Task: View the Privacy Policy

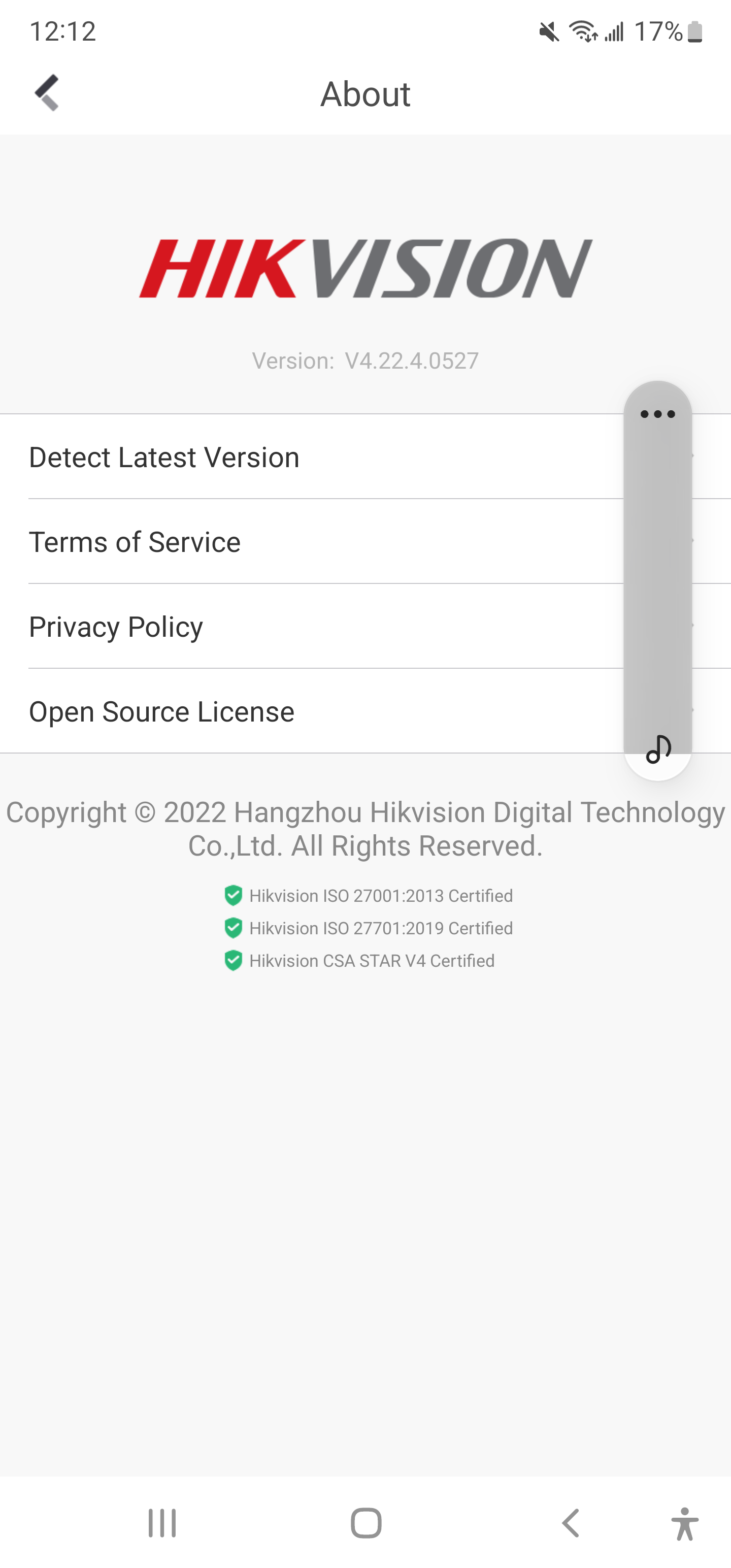Action: (x=305, y=627)
